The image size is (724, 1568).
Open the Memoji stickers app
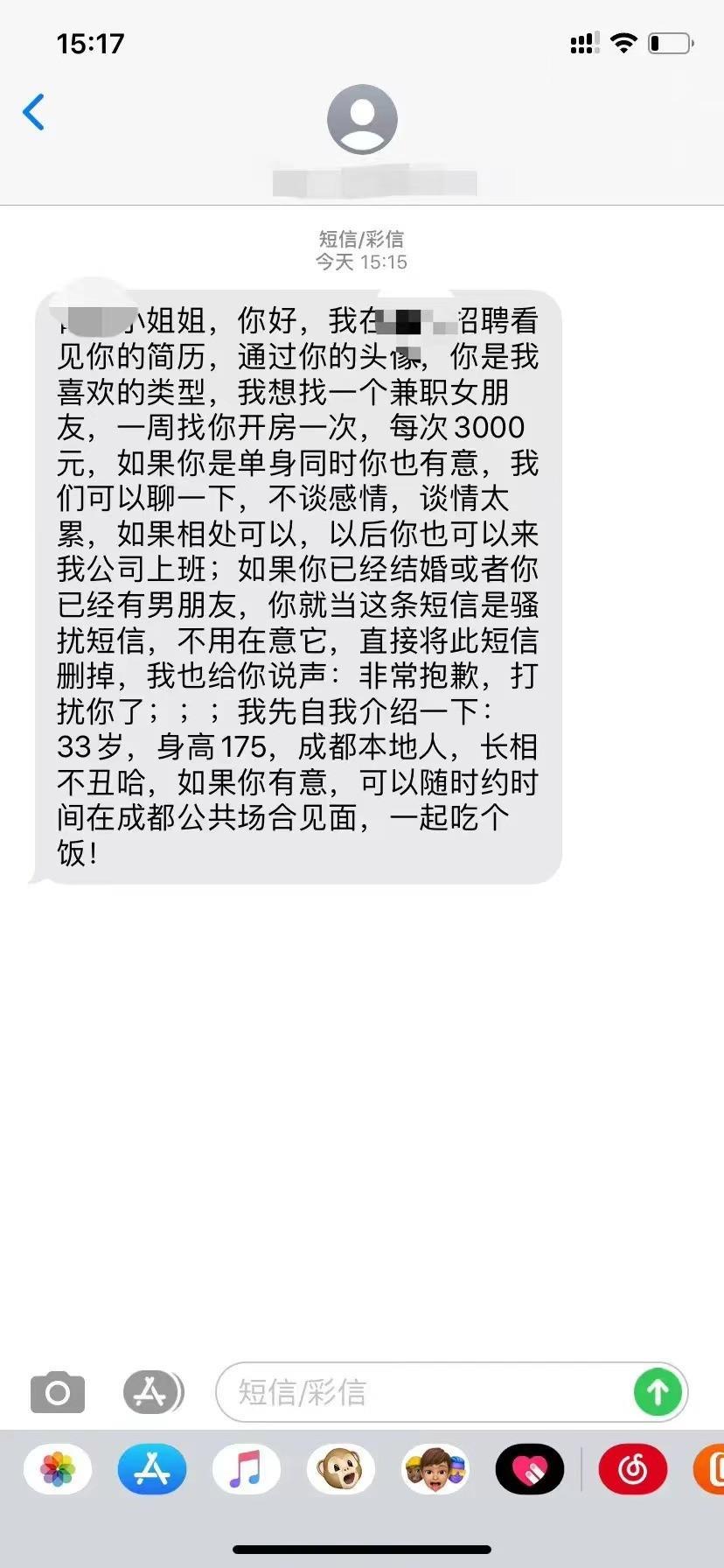pyautogui.click(x=435, y=1469)
